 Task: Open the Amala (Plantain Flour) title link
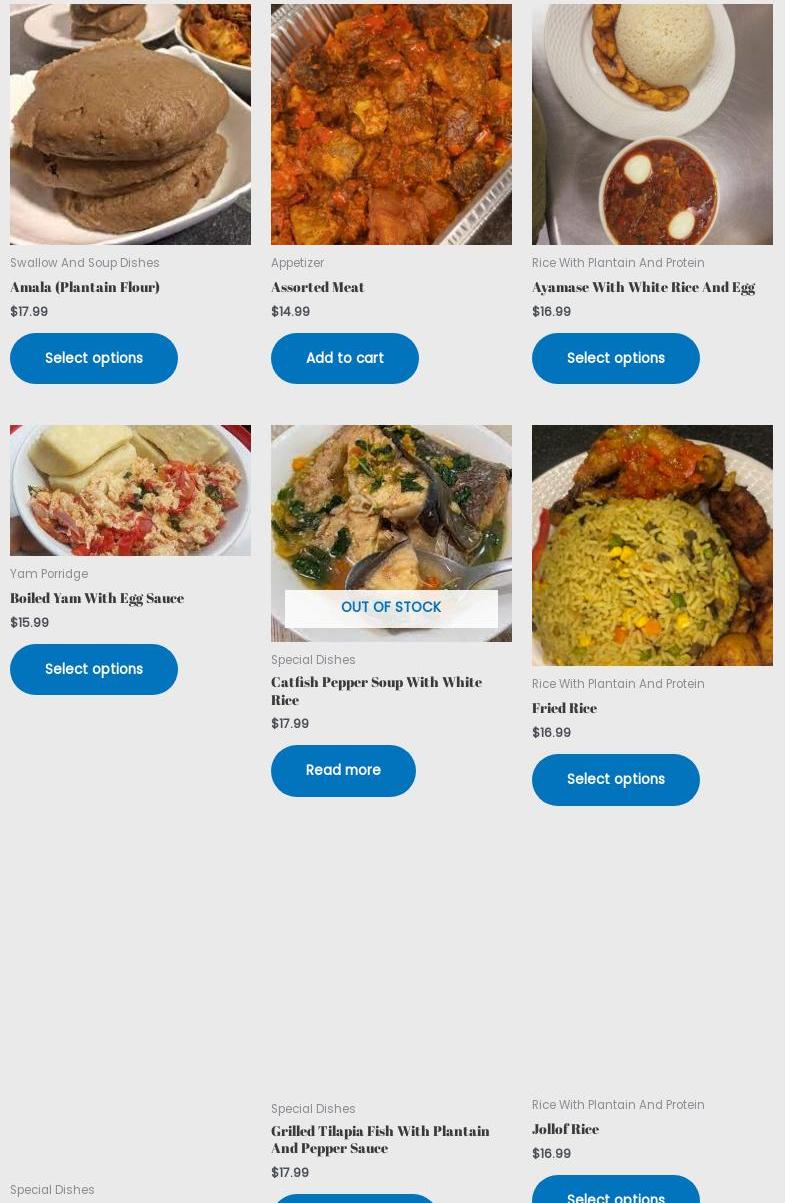coord(85,287)
